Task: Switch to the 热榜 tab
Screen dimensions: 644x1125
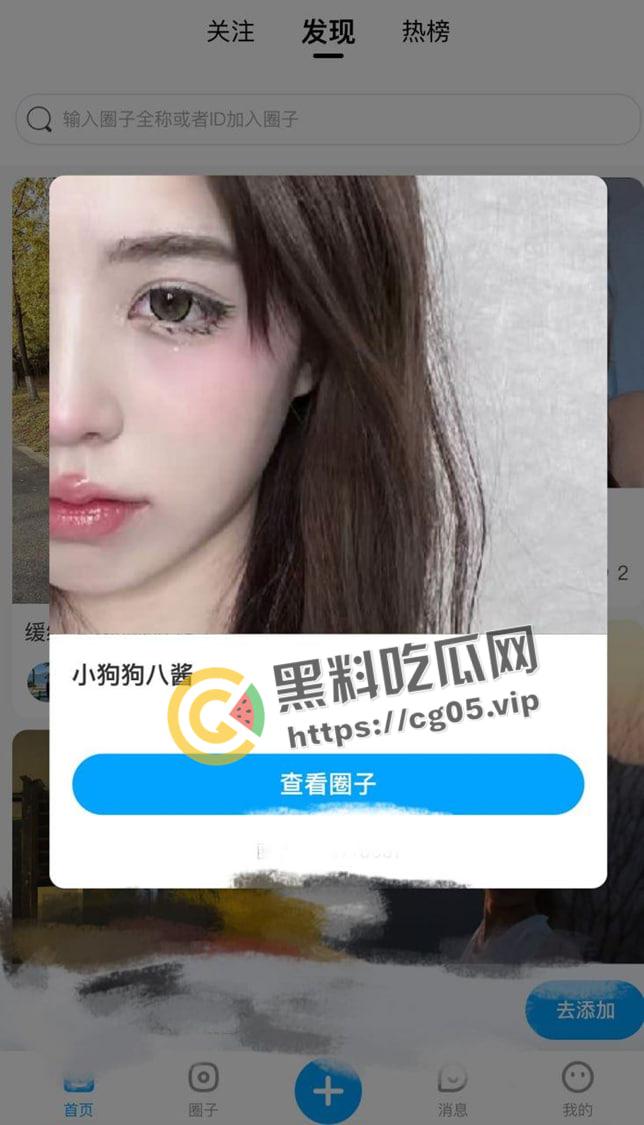Action: 426,32
